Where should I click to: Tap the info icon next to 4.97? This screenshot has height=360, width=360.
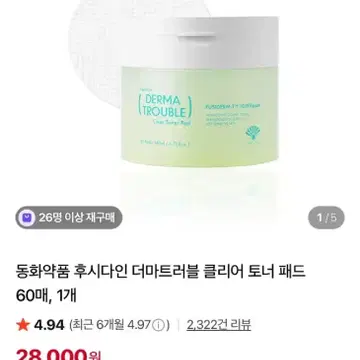point(160,325)
